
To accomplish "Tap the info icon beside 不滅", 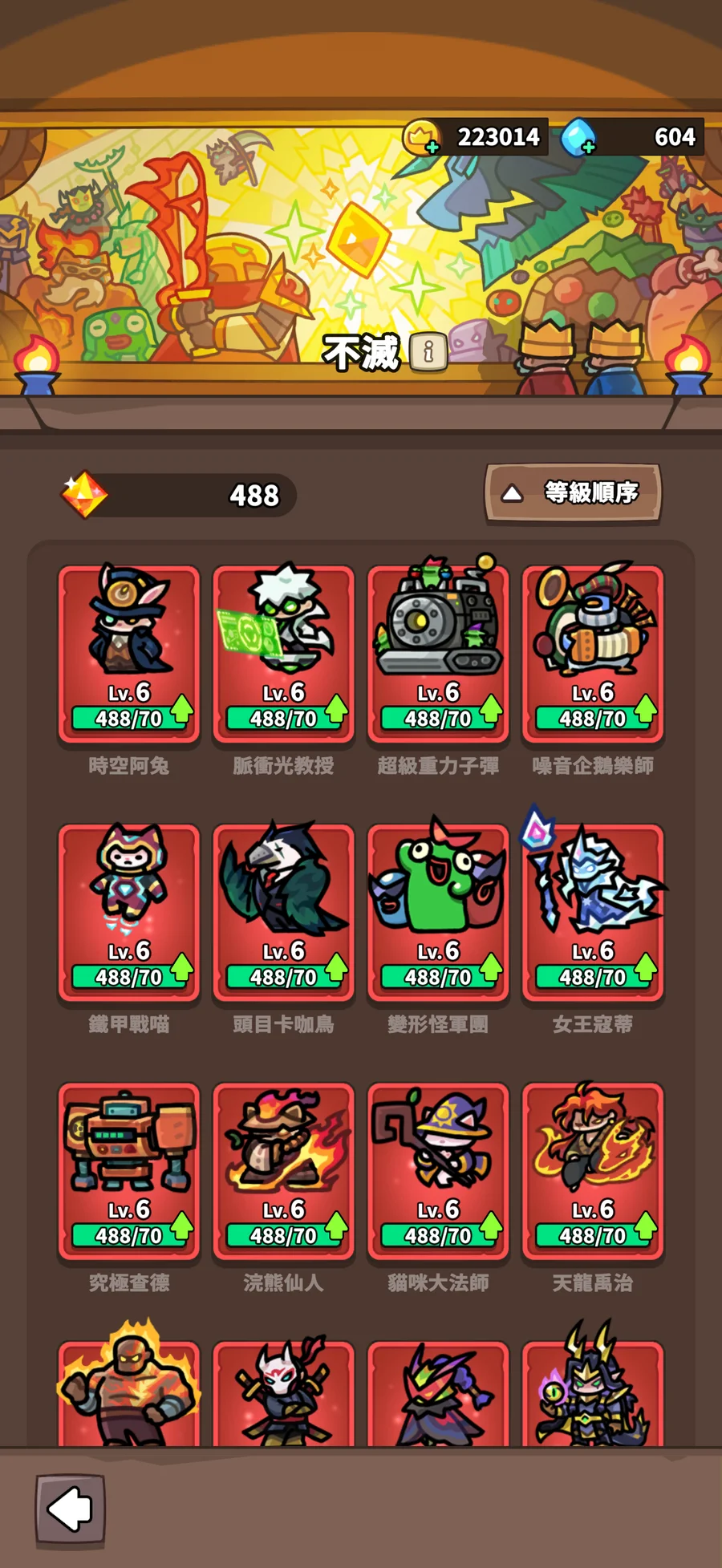I will tap(428, 351).
